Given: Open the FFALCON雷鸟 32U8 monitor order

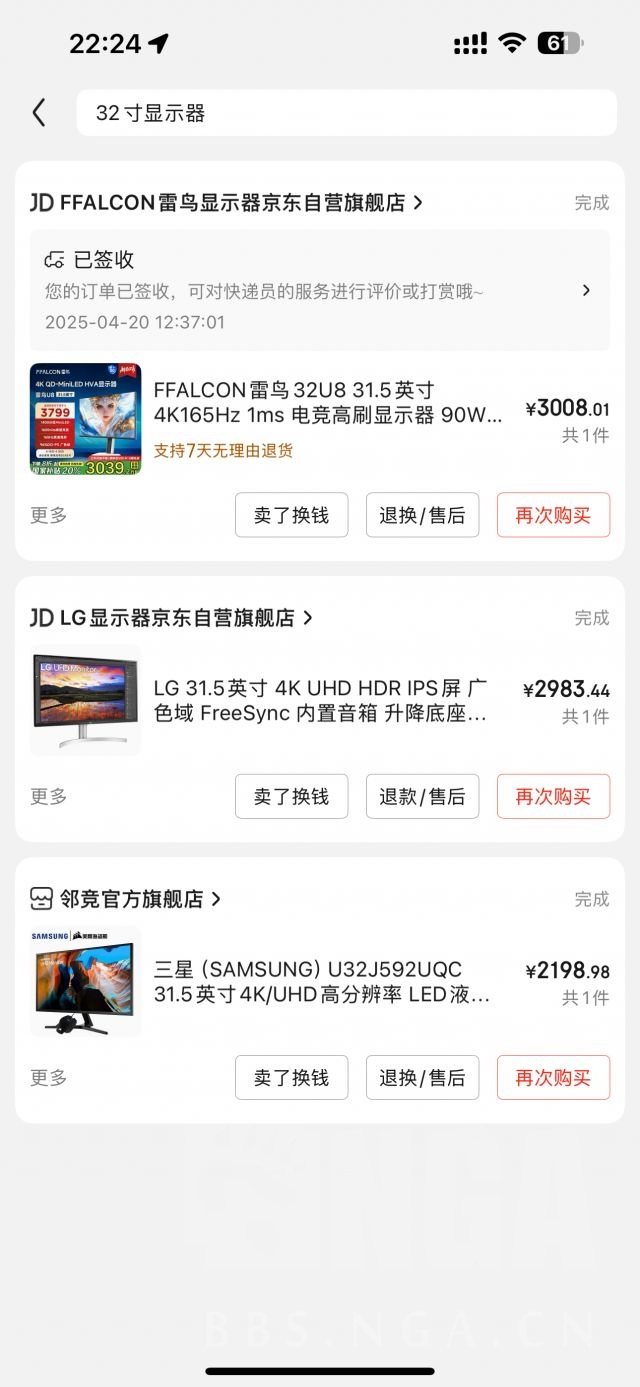Looking at the screenshot, I should click(327, 403).
